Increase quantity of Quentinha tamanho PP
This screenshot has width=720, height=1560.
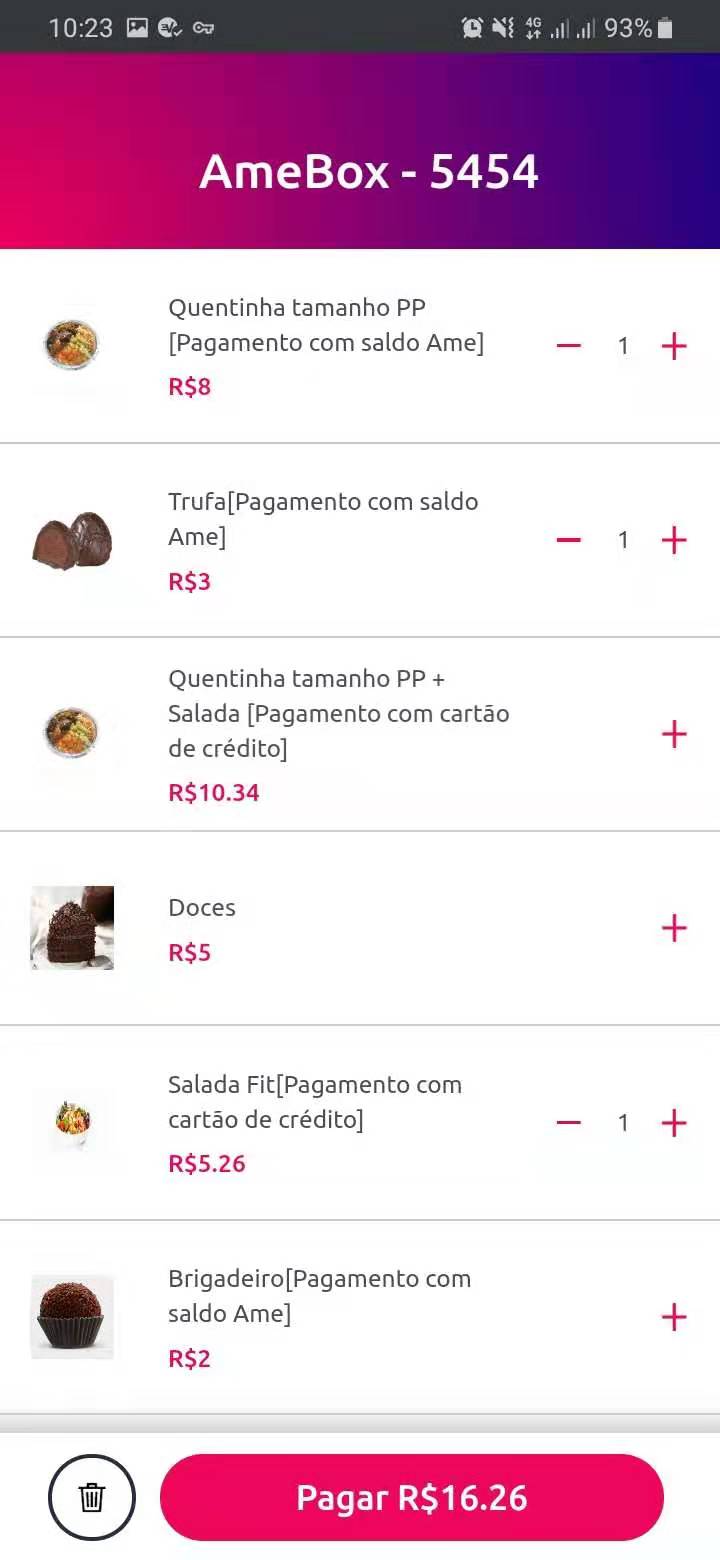pos(674,346)
